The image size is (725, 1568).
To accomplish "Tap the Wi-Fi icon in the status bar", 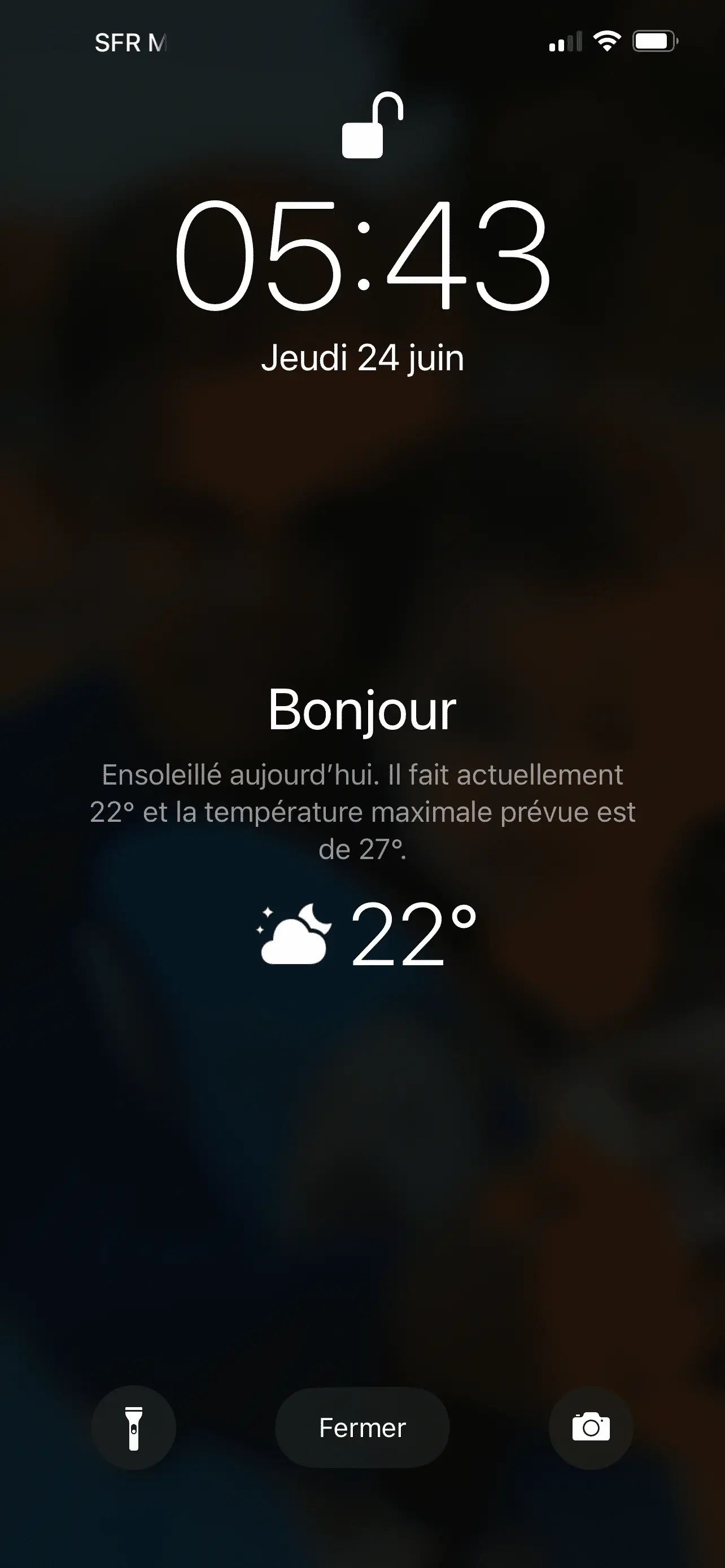I will (x=606, y=41).
